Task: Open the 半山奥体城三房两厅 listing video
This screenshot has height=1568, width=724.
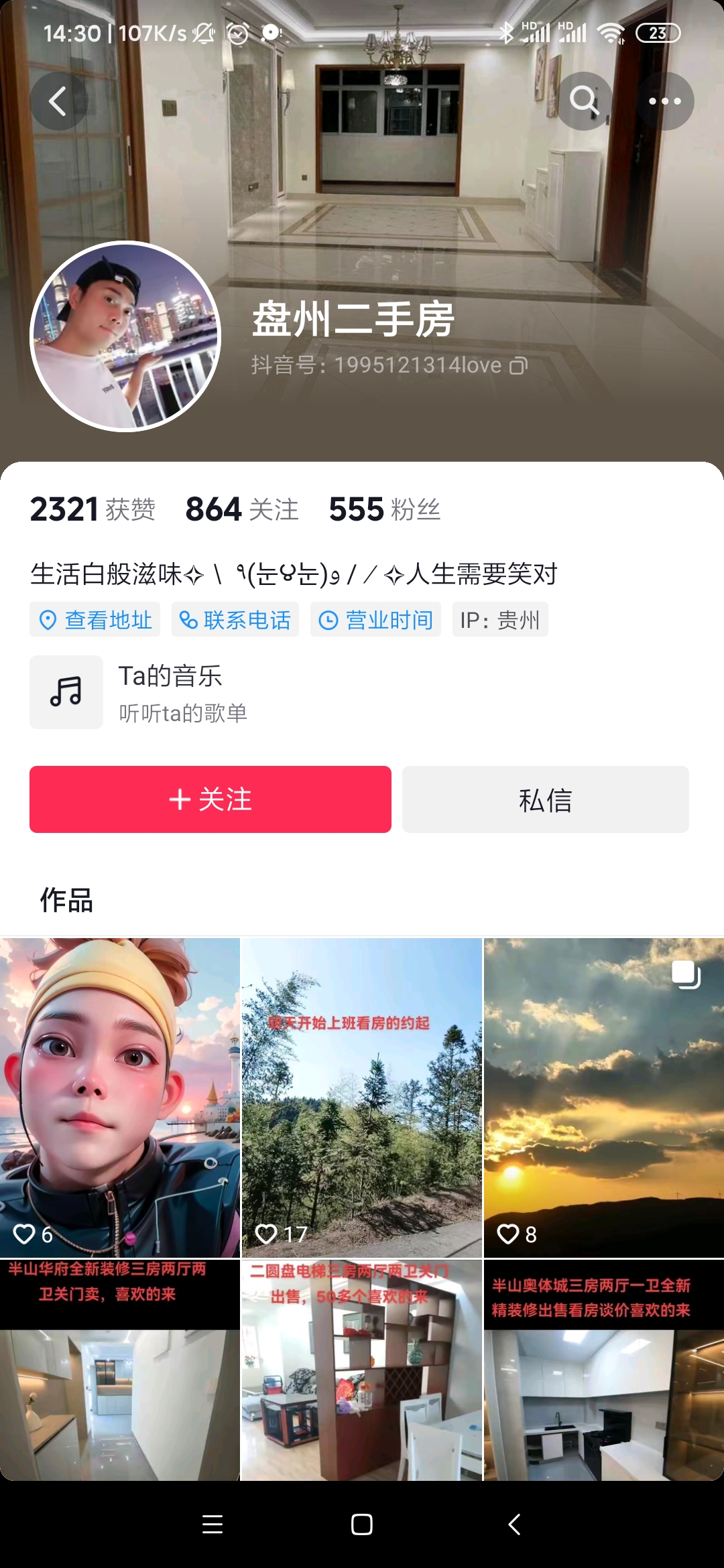Action: click(x=603, y=1370)
